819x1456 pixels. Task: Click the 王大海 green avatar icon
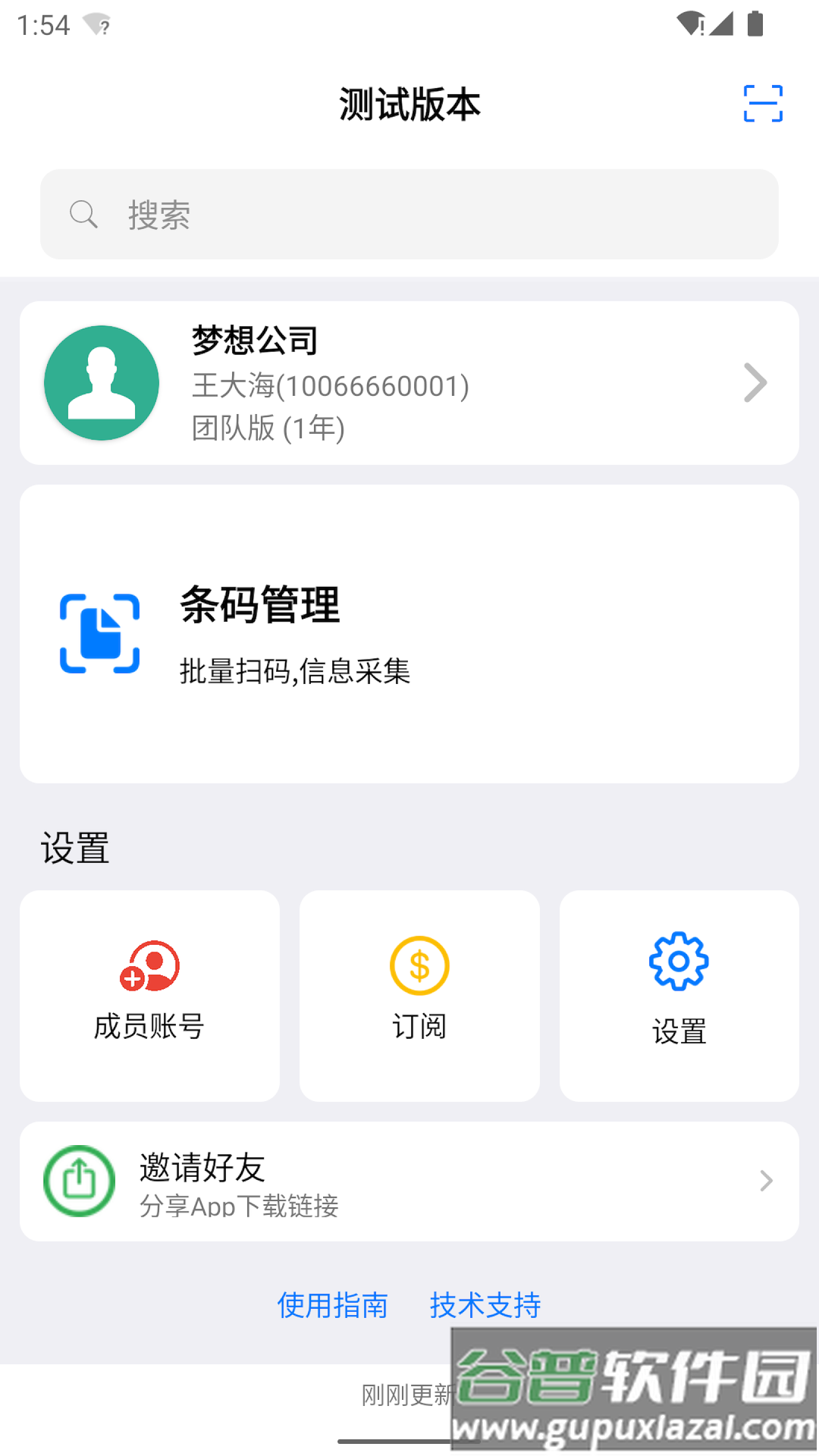click(102, 383)
